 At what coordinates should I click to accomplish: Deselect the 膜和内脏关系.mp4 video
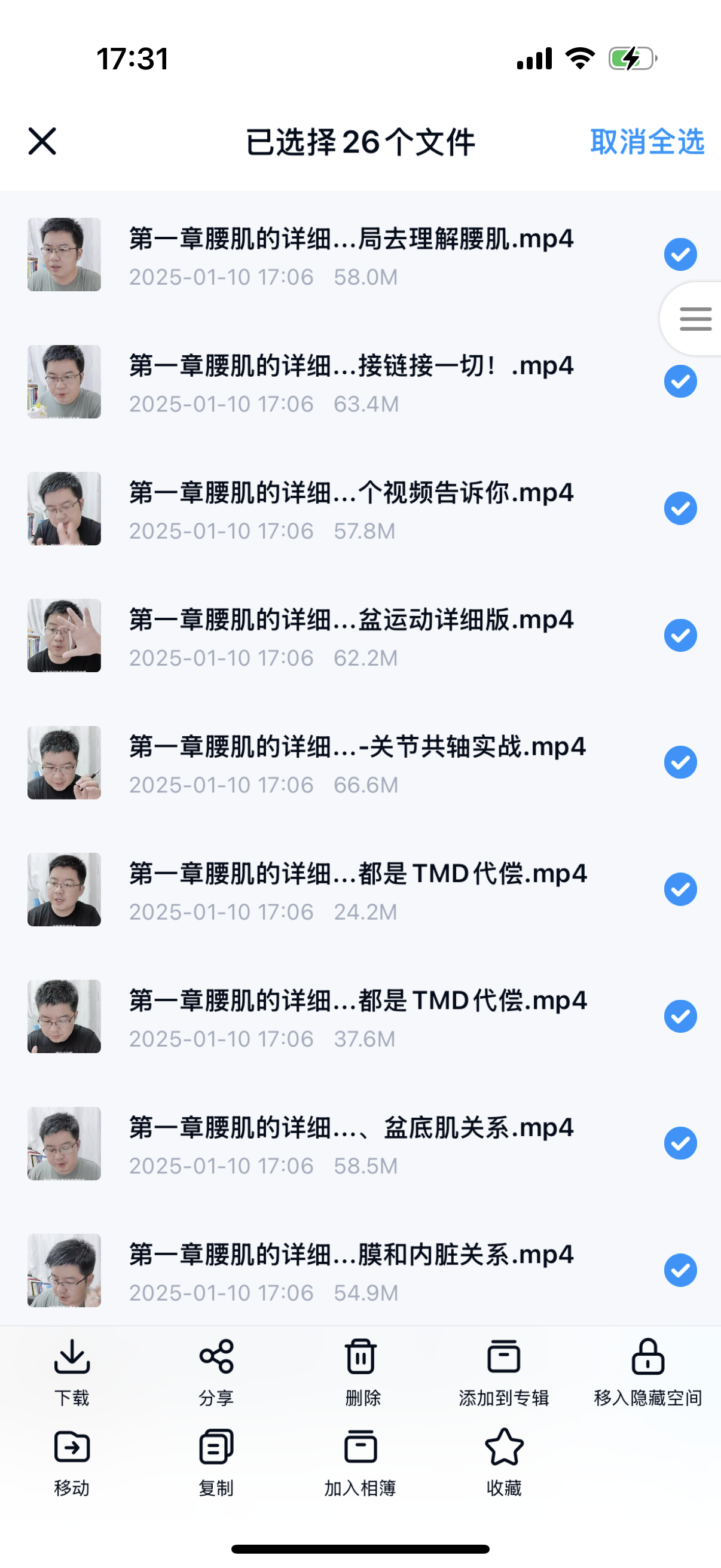pyautogui.click(x=680, y=1270)
